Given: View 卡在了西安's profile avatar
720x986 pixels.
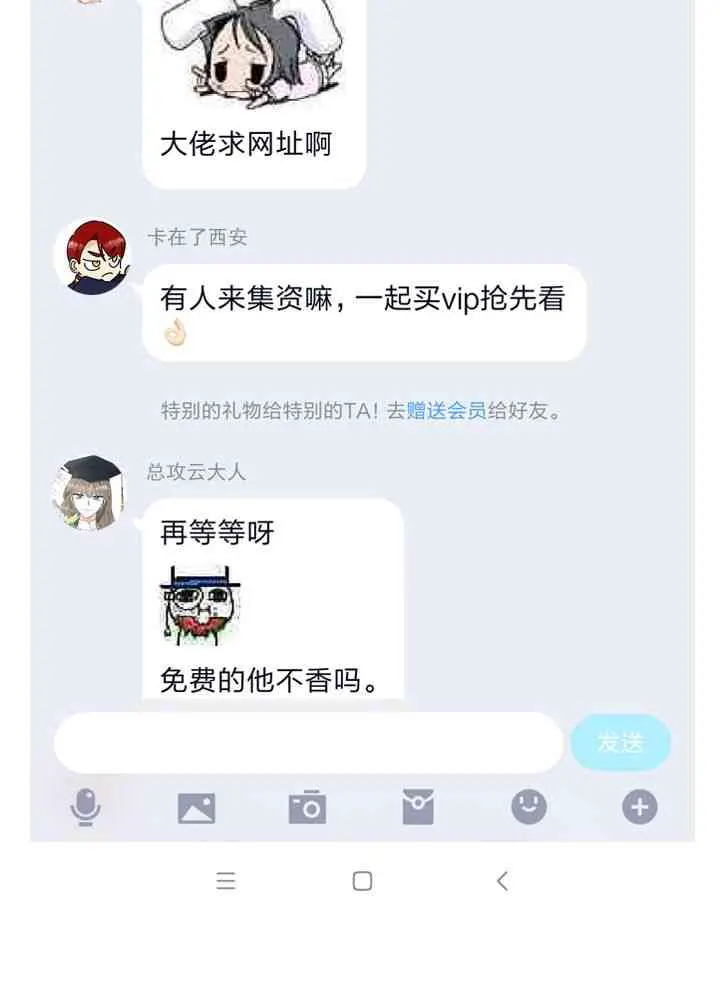Looking at the screenshot, I should pyautogui.click(x=92, y=257).
